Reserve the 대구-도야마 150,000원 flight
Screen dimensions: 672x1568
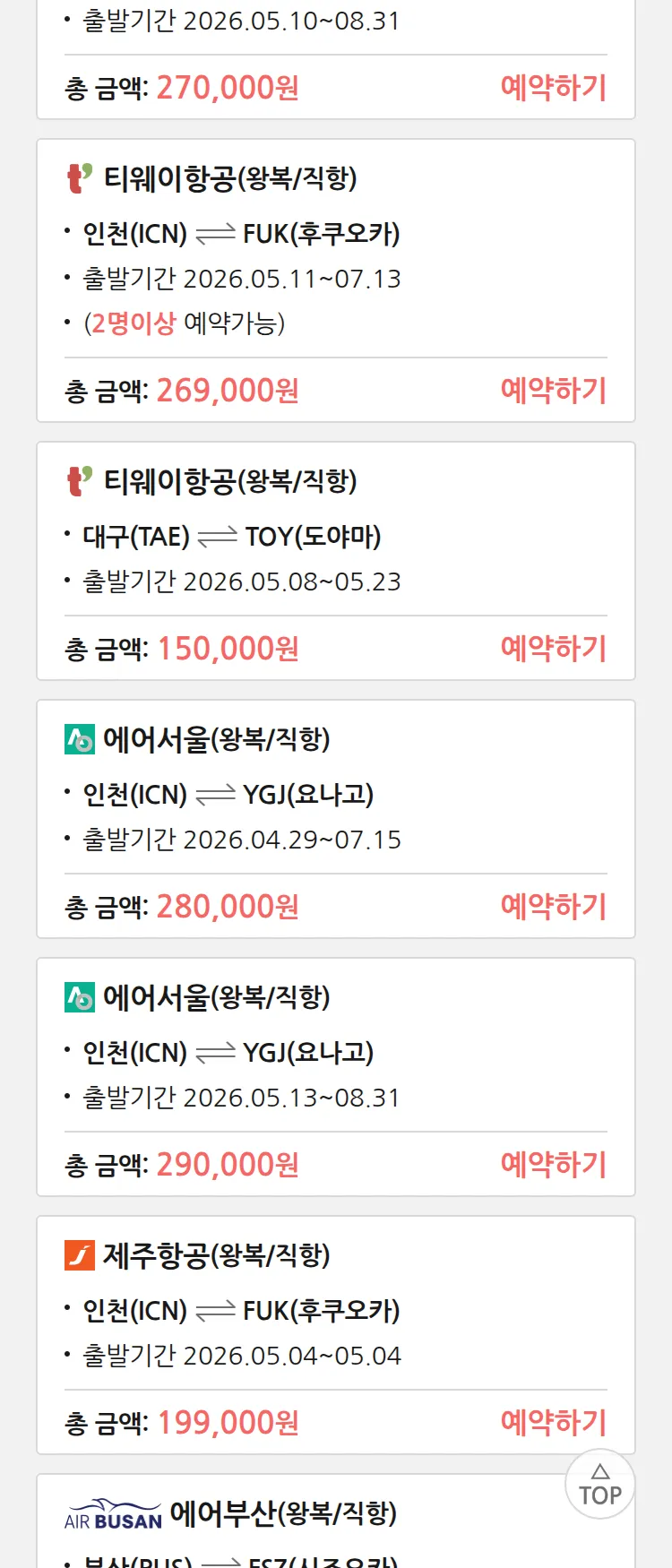point(553,649)
